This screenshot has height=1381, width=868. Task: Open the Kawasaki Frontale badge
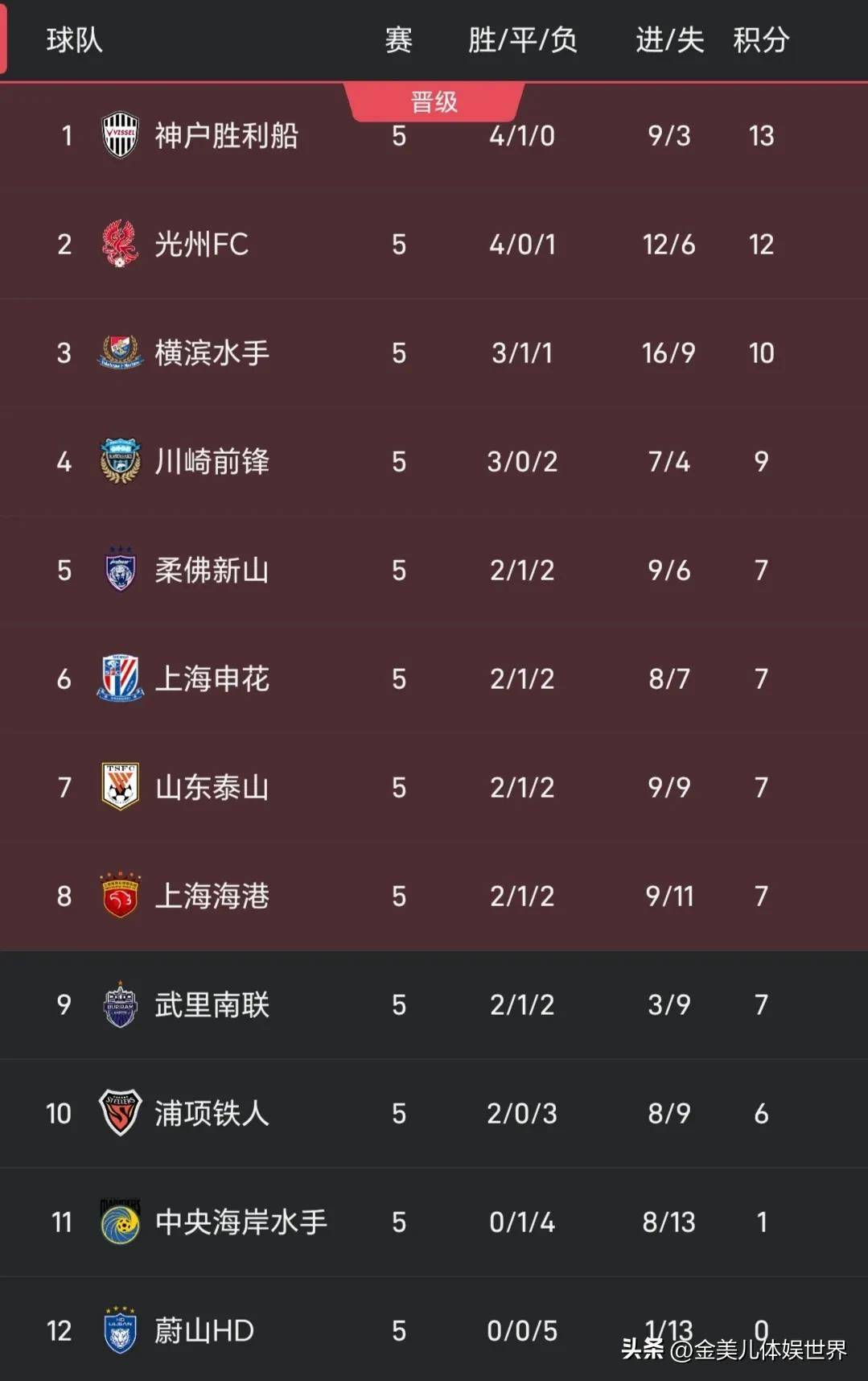click(120, 461)
